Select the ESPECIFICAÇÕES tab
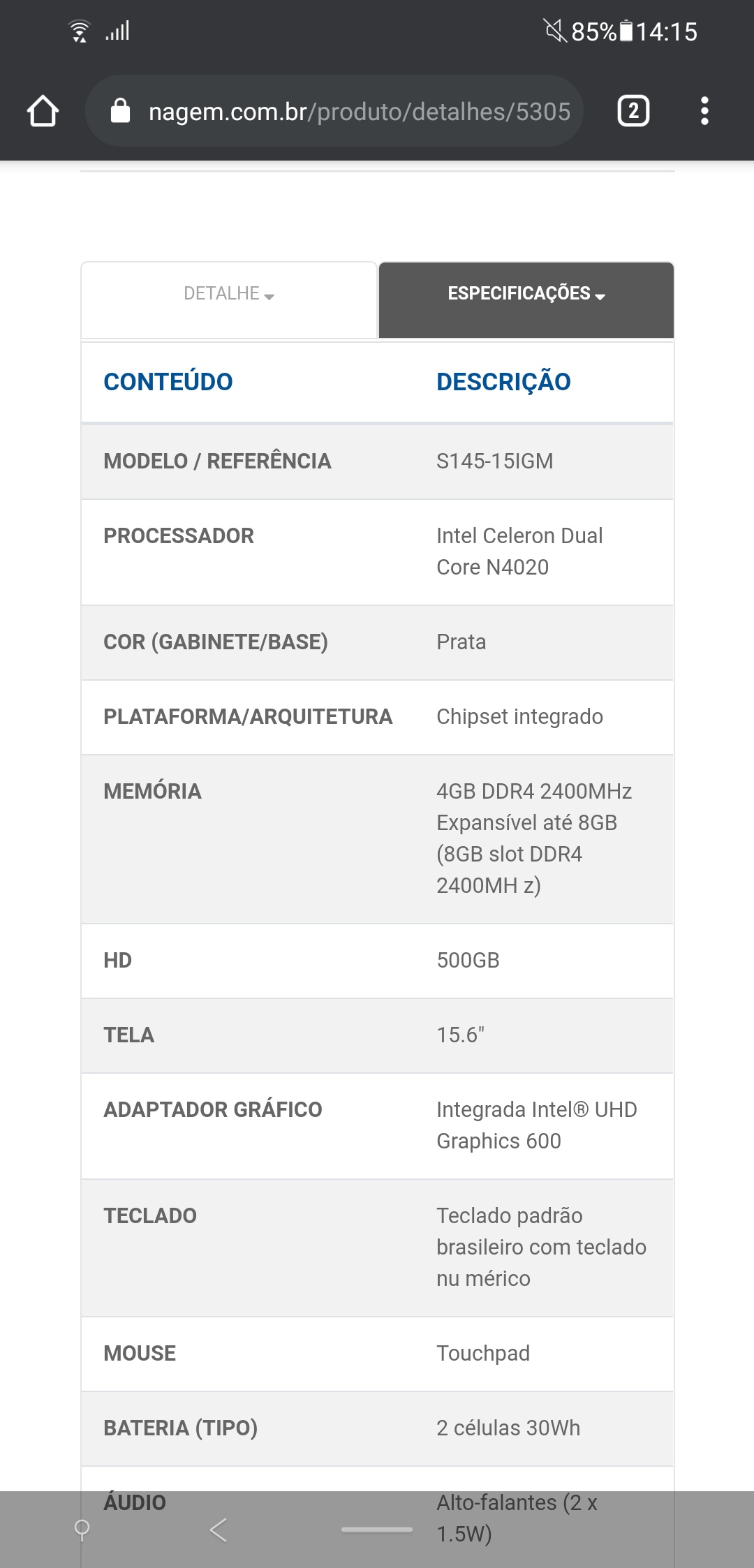 [526, 294]
